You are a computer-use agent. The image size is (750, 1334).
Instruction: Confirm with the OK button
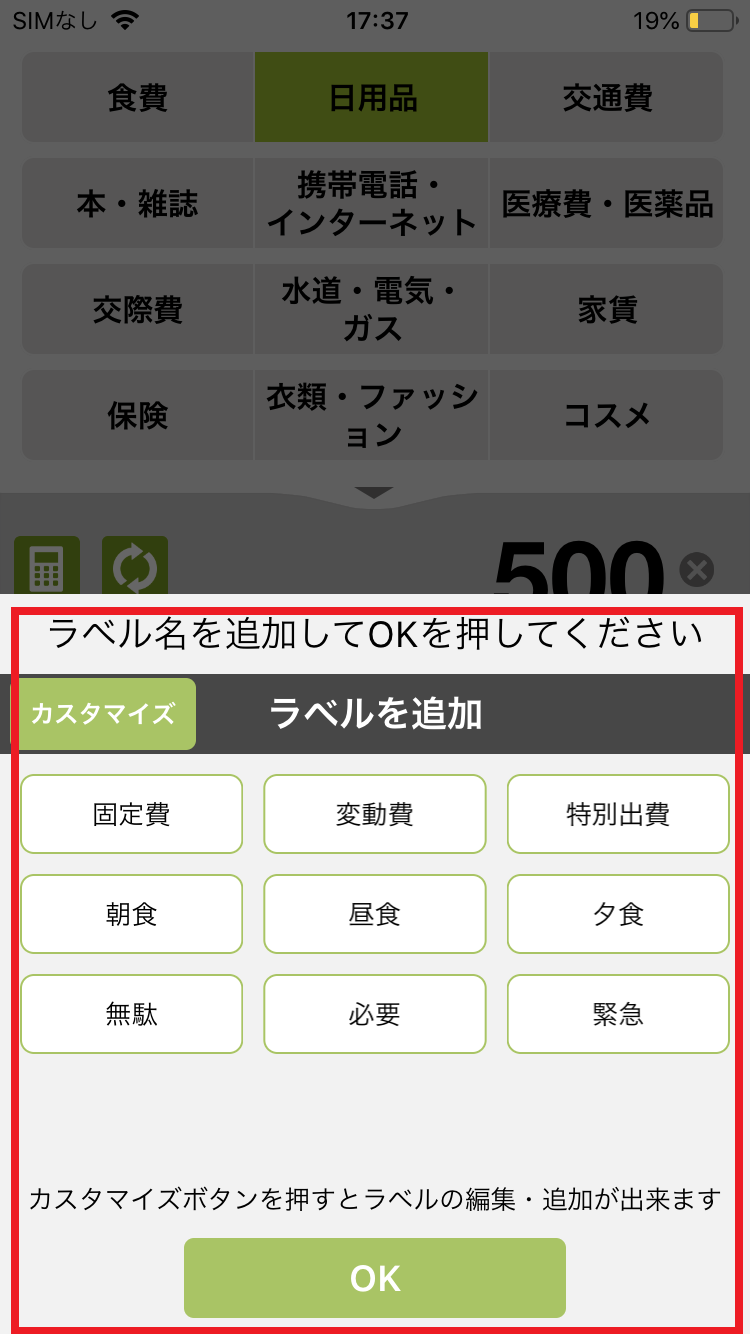375,1278
